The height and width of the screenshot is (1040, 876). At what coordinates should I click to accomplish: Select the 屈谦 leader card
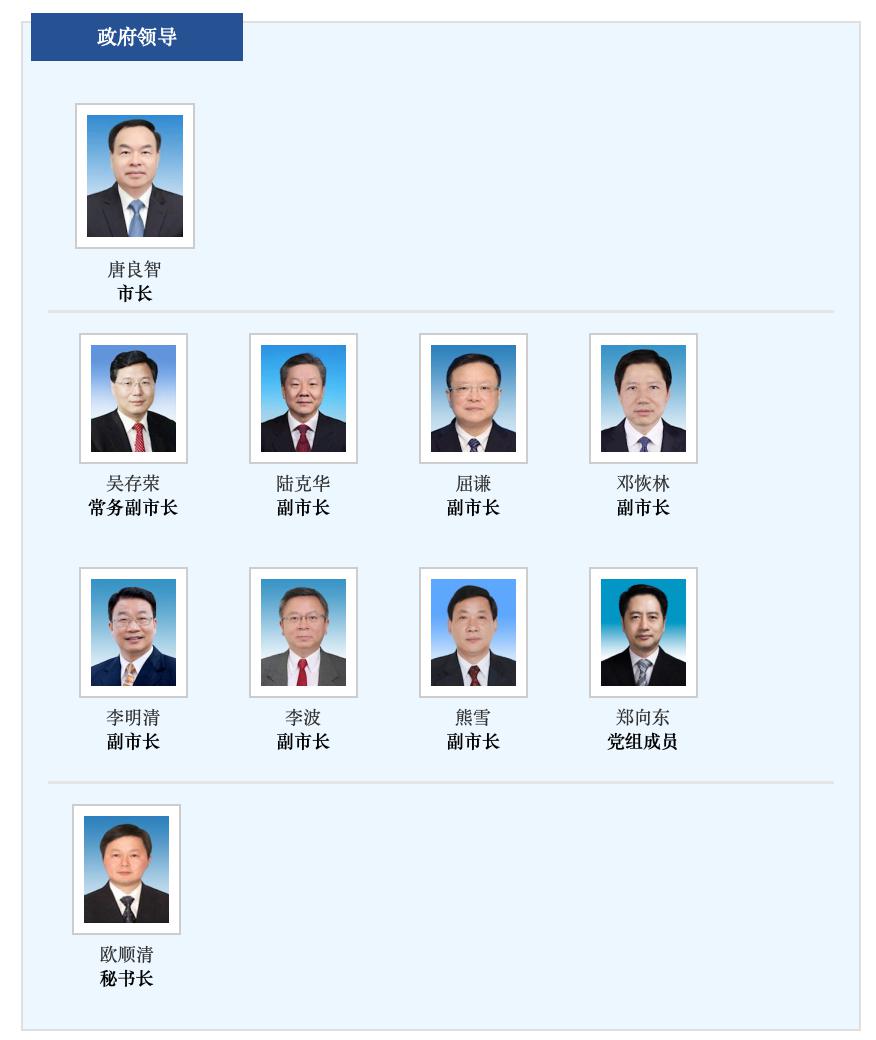point(473,398)
